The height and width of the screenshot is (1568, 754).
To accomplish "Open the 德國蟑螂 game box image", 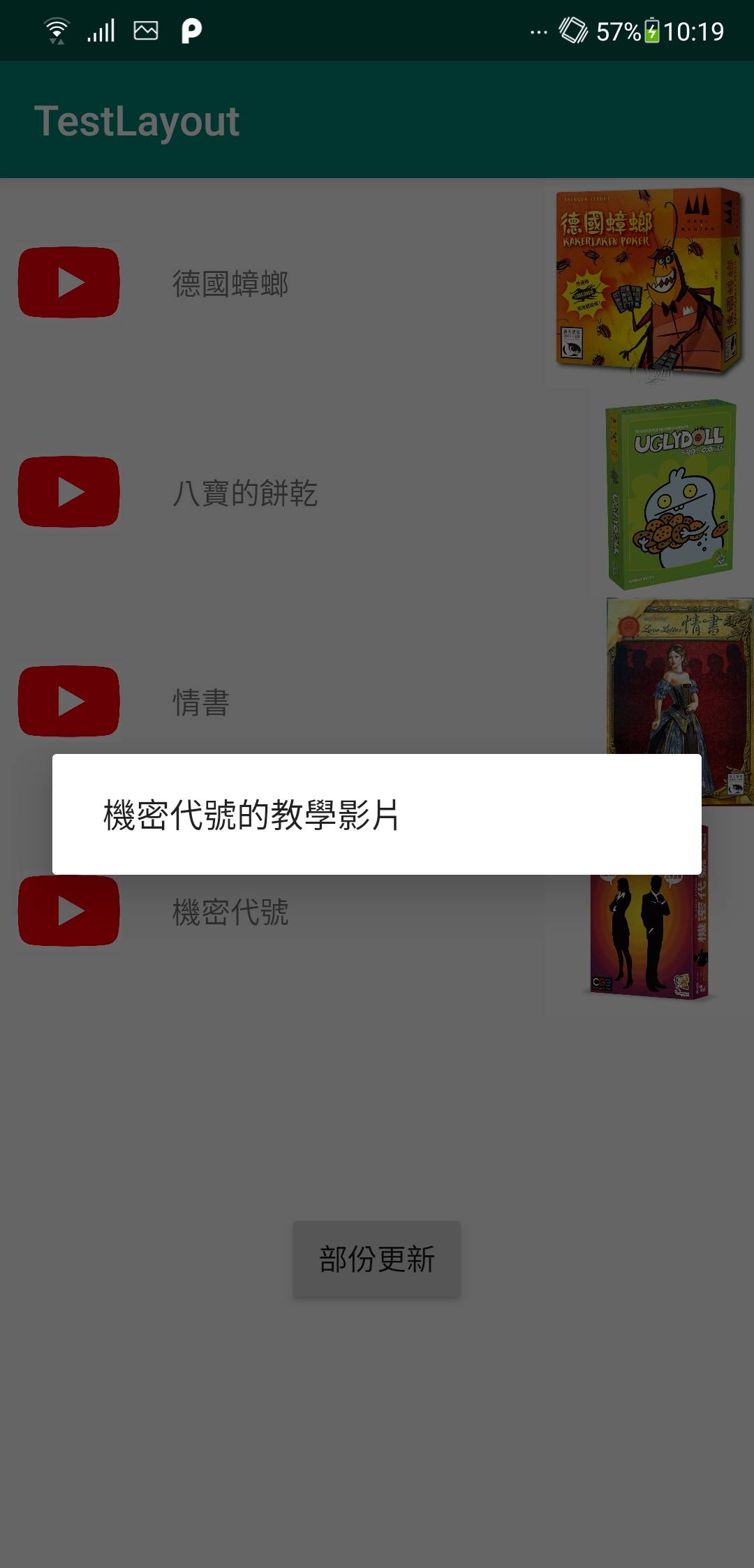I will 647,282.
